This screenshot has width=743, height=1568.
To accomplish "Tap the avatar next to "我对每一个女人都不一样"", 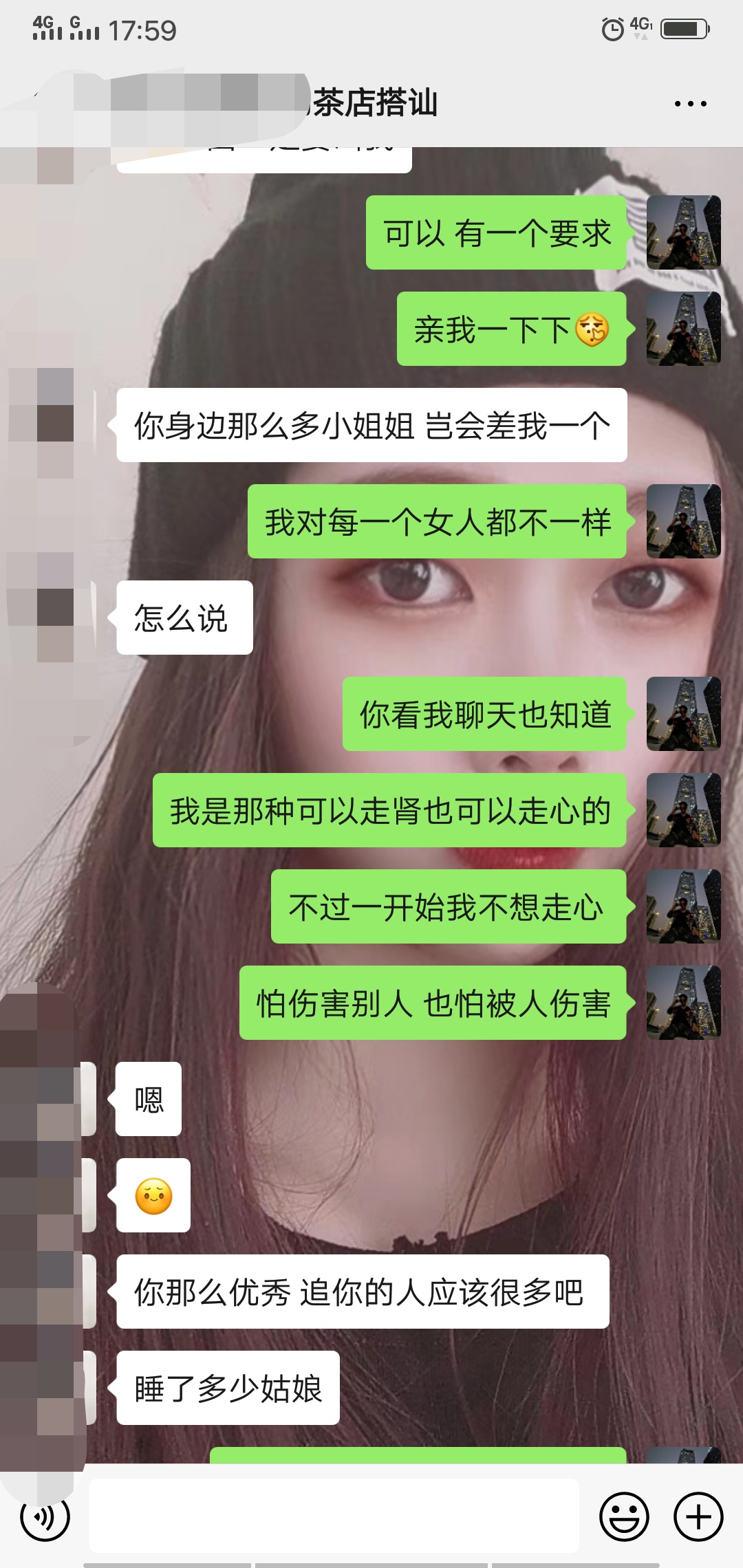I will point(684,521).
